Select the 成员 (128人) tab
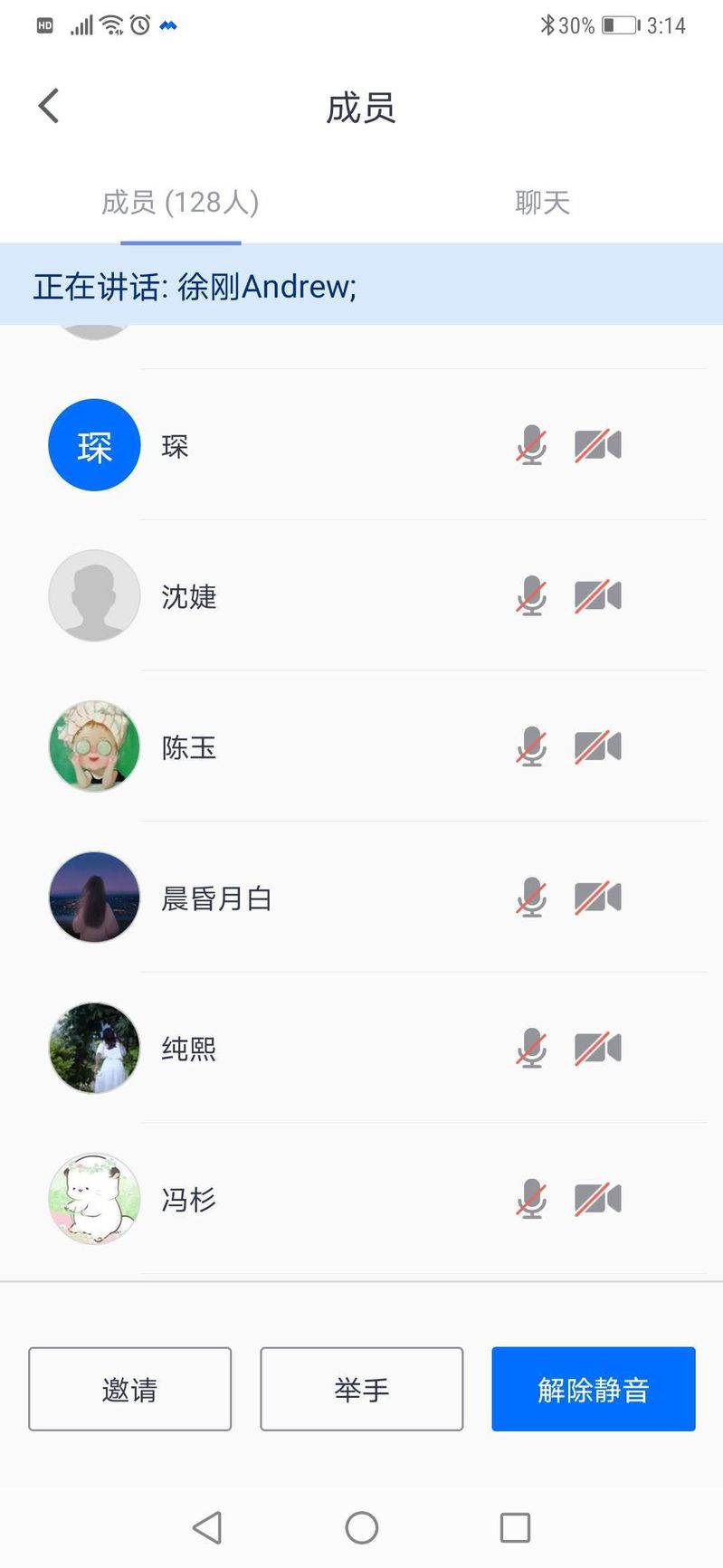 click(x=180, y=203)
